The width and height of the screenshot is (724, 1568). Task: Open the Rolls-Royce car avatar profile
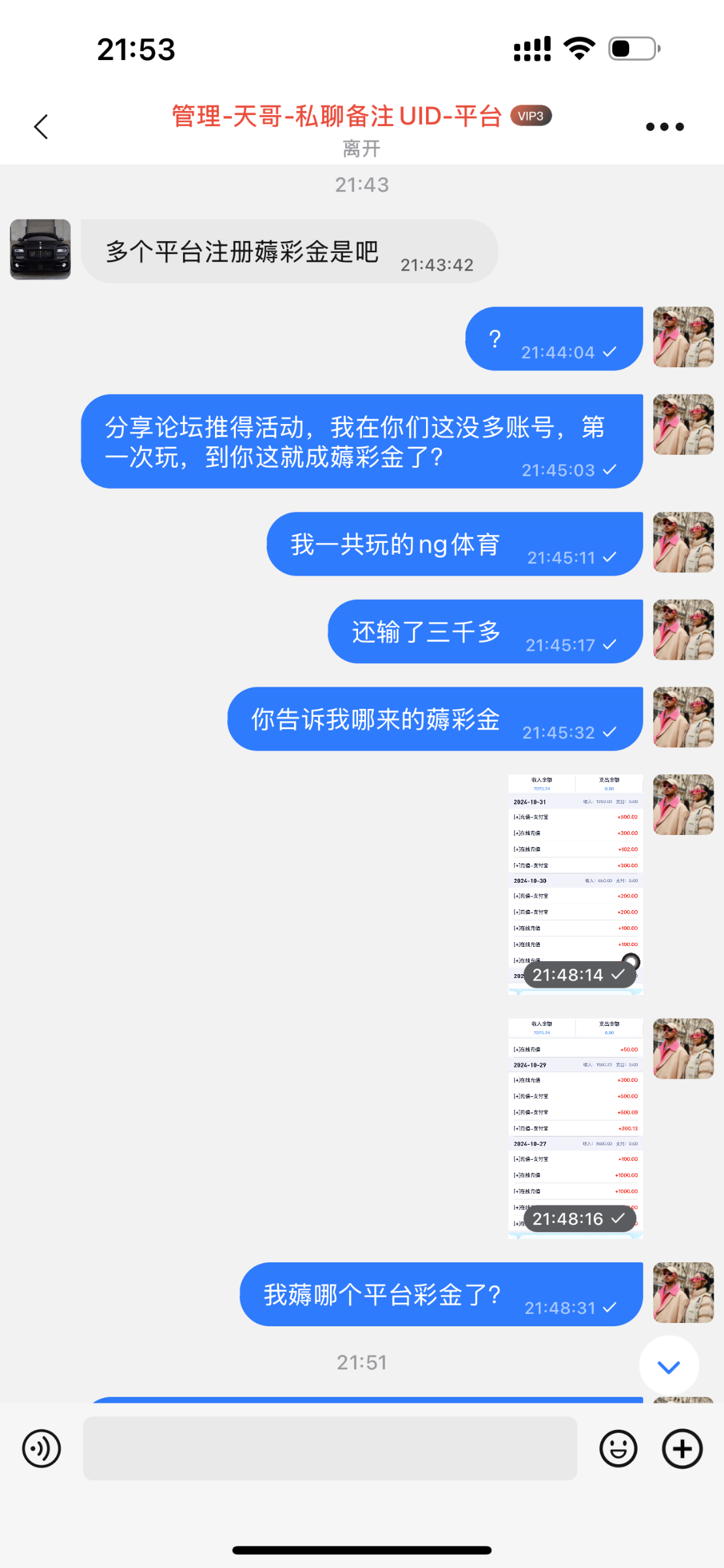(x=41, y=250)
